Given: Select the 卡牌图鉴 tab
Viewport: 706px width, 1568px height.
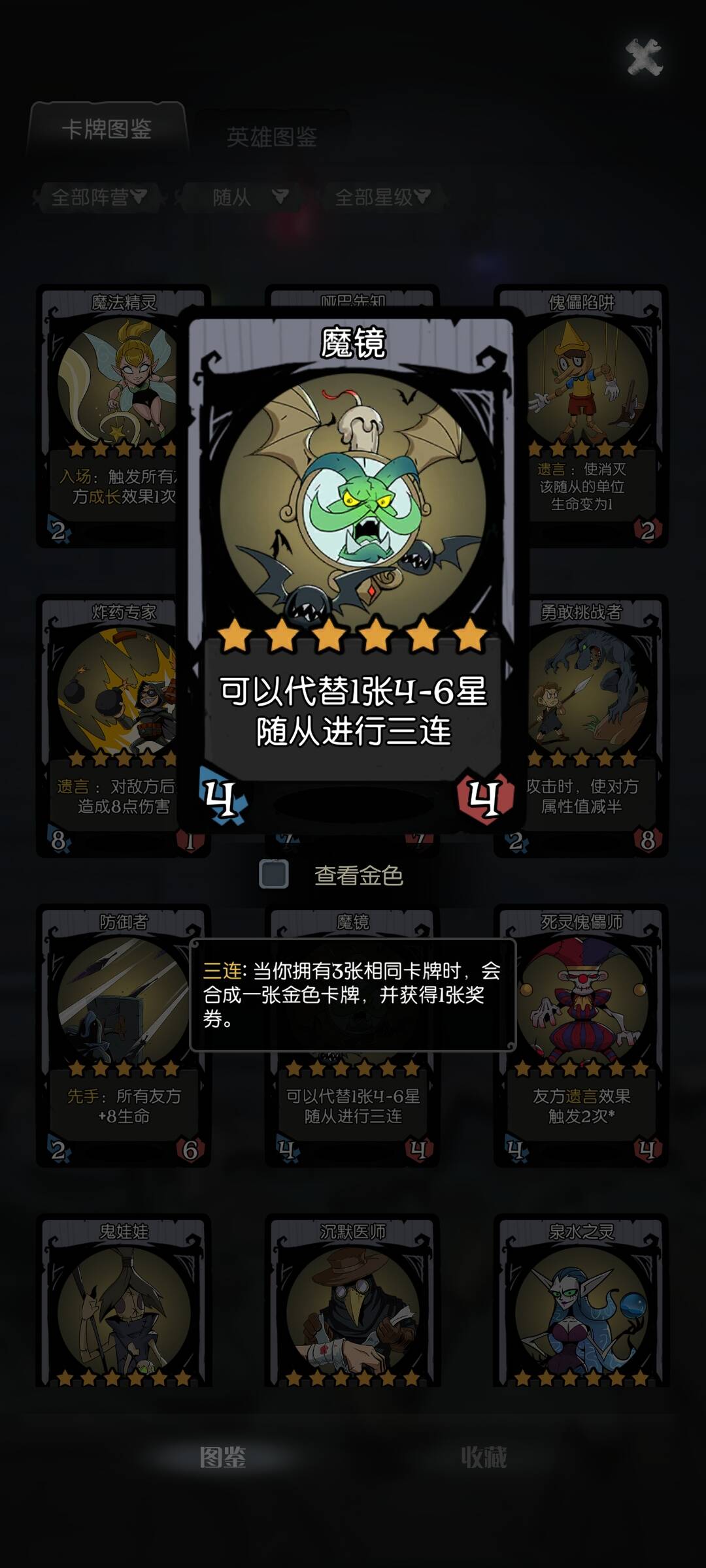Looking at the screenshot, I should (x=107, y=129).
